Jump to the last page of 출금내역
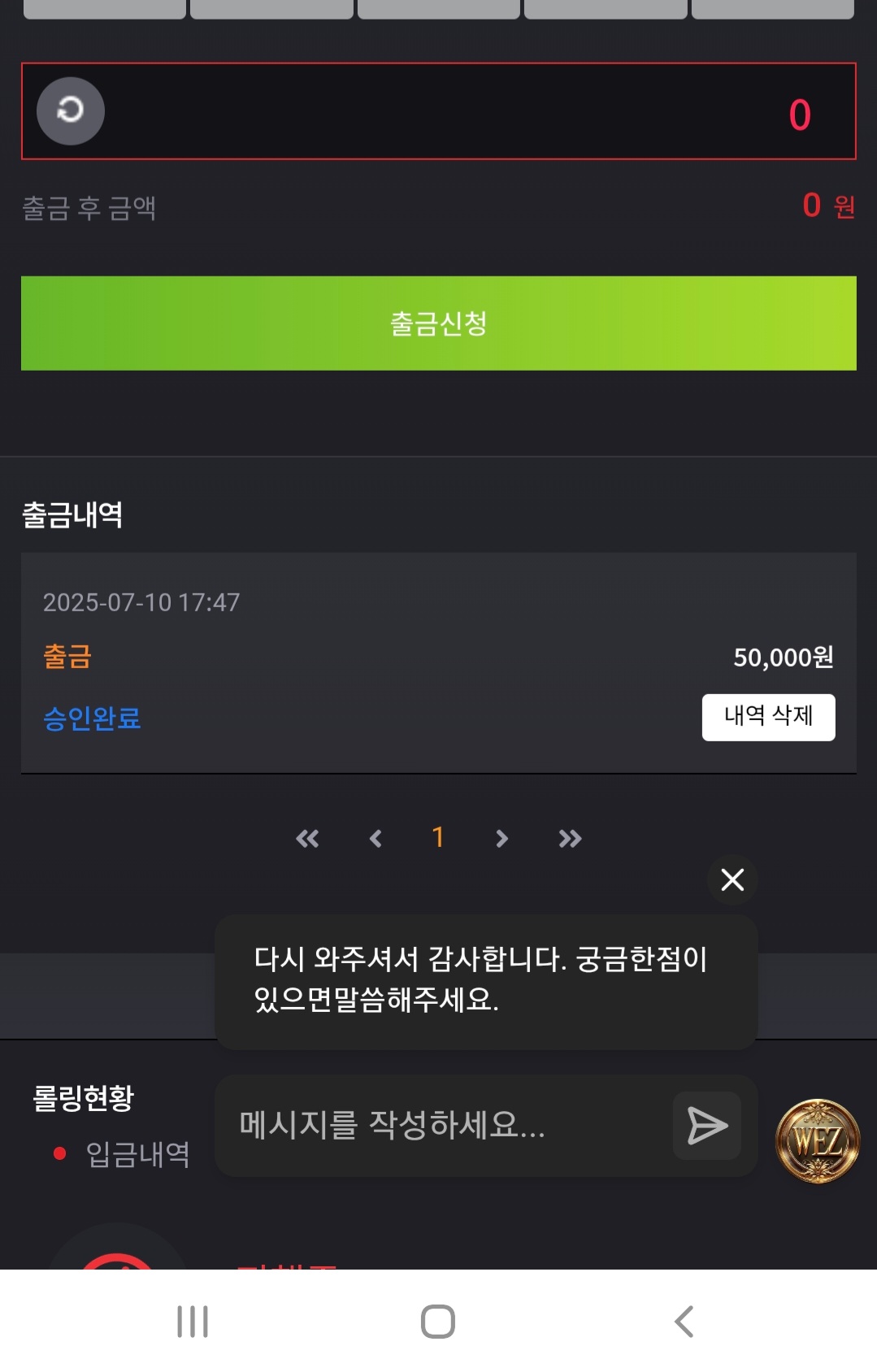 [570, 838]
